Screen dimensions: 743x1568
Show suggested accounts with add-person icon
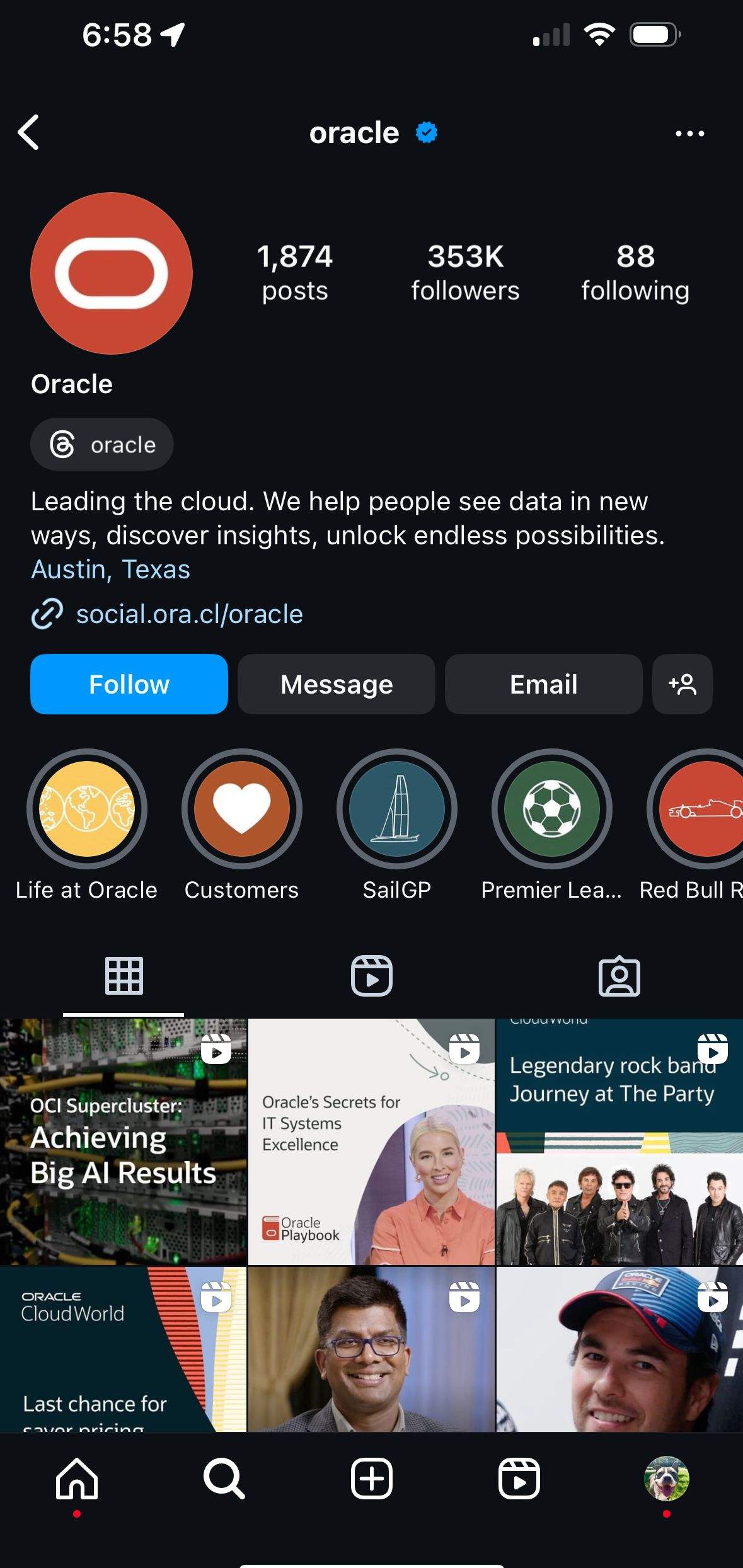coord(683,684)
